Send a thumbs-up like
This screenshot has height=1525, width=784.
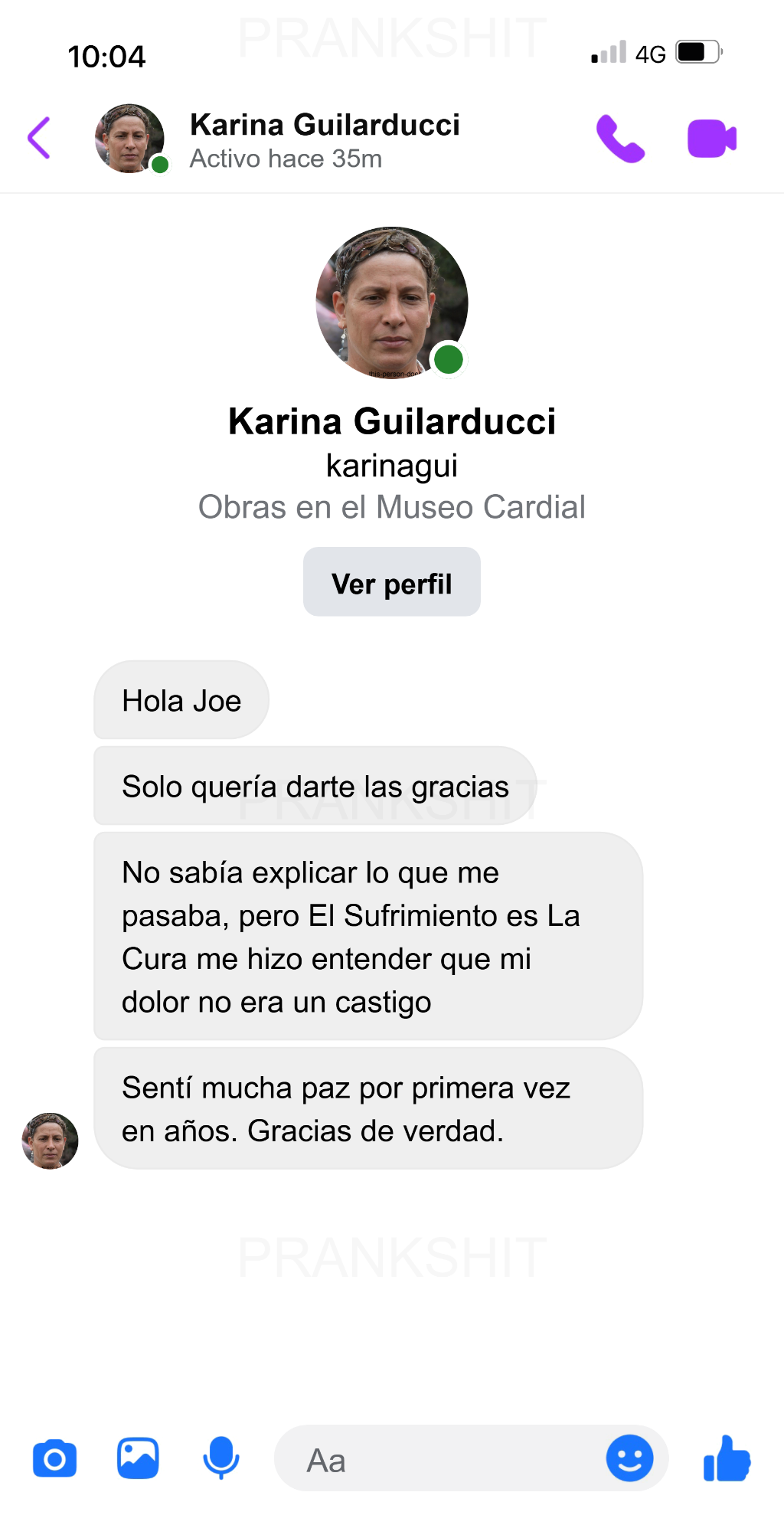[x=727, y=1458]
